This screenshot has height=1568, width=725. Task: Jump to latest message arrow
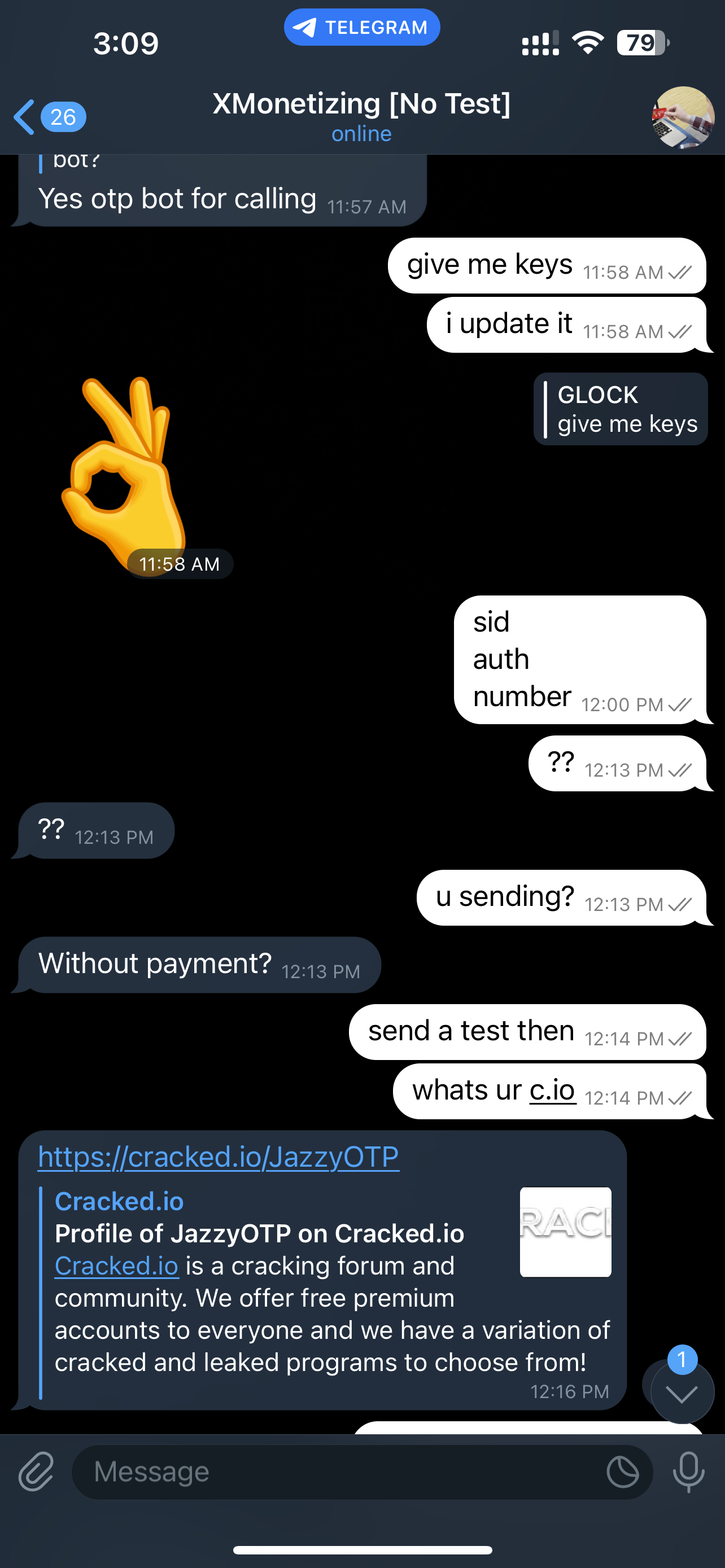tap(682, 1393)
